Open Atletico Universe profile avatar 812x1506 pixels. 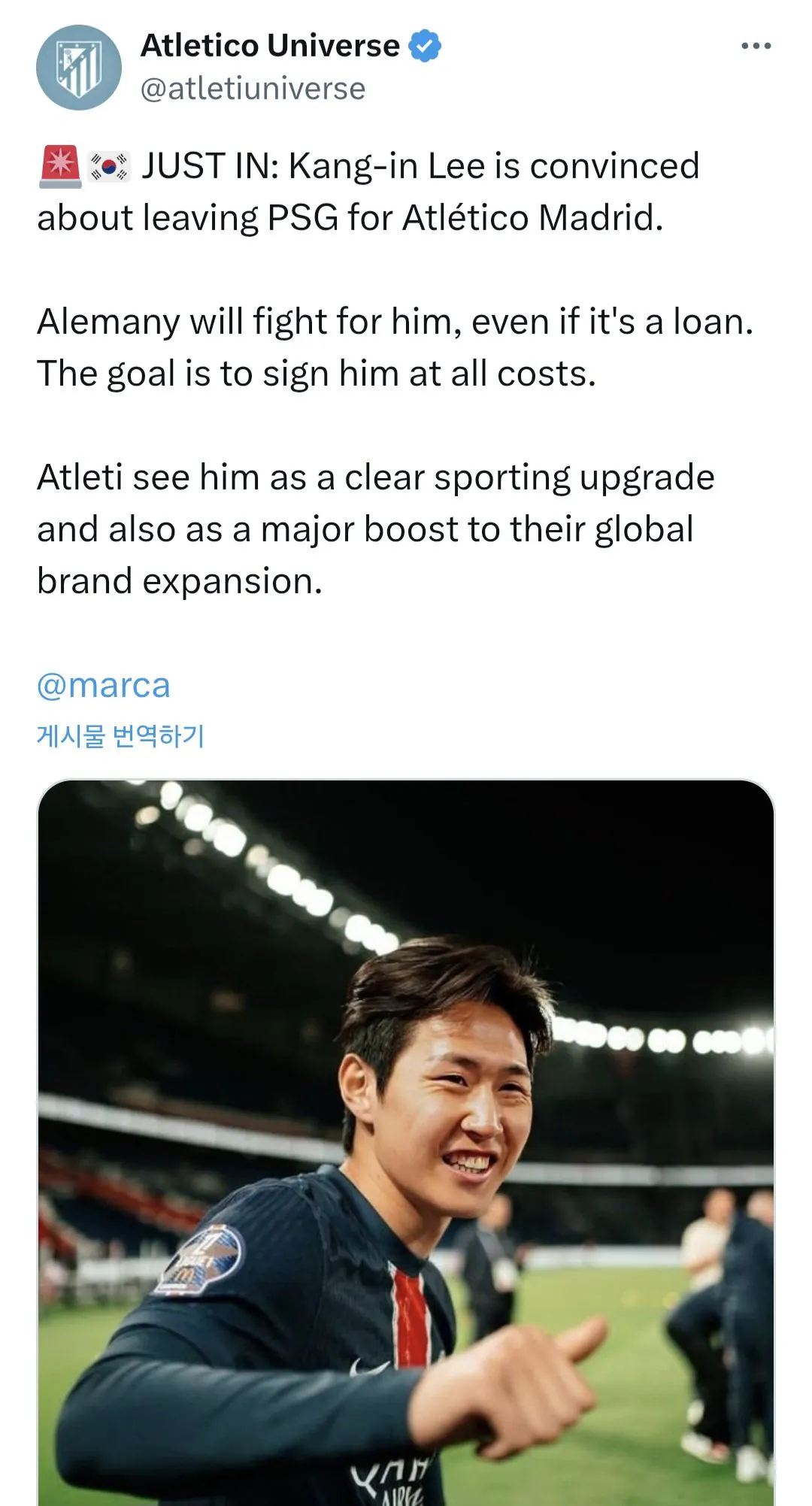pyautogui.click(x=79, y=68)
